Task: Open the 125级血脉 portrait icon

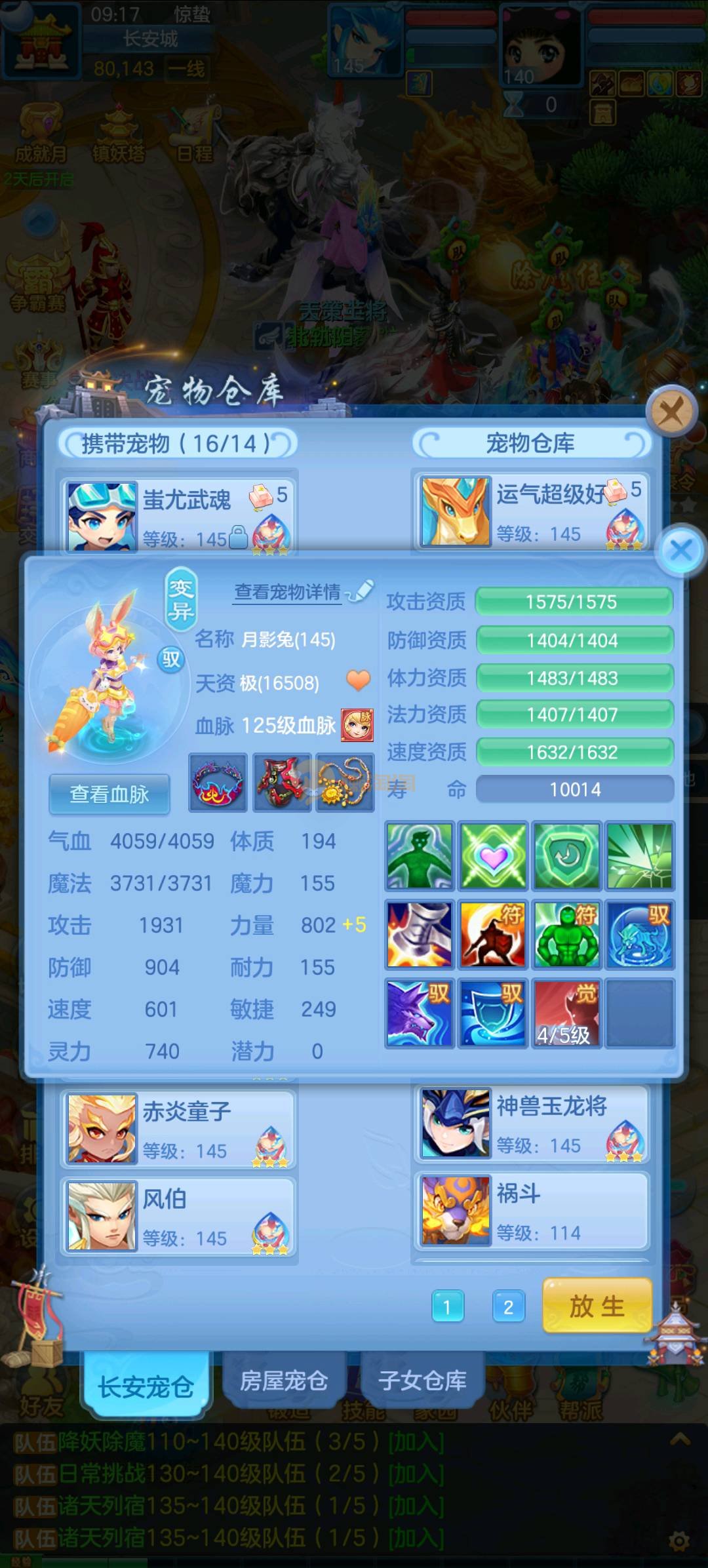Action: (x=357, y=725)
